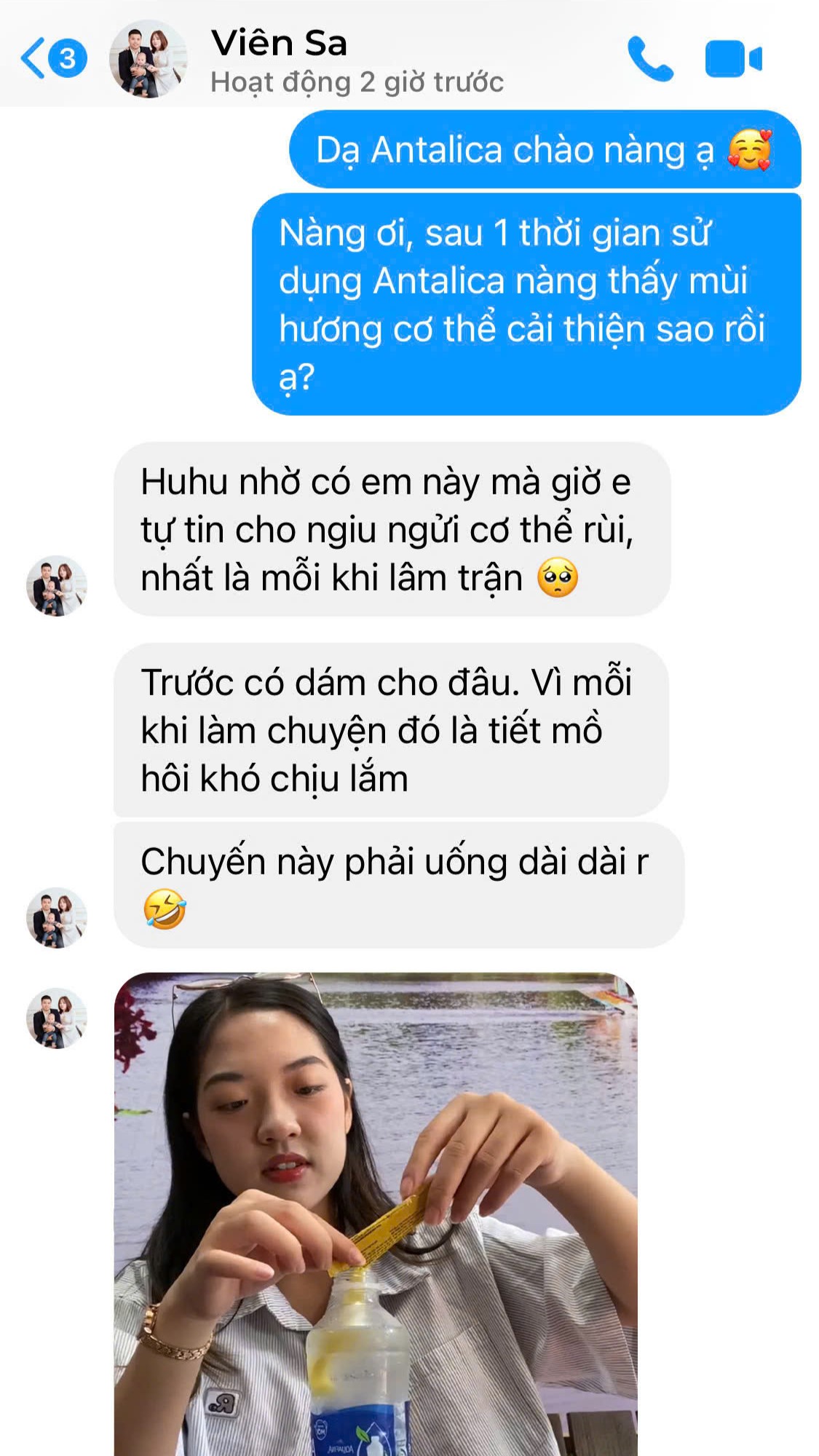
Task: Start a voice call with Viên Sa
Action: coord(649,58)
